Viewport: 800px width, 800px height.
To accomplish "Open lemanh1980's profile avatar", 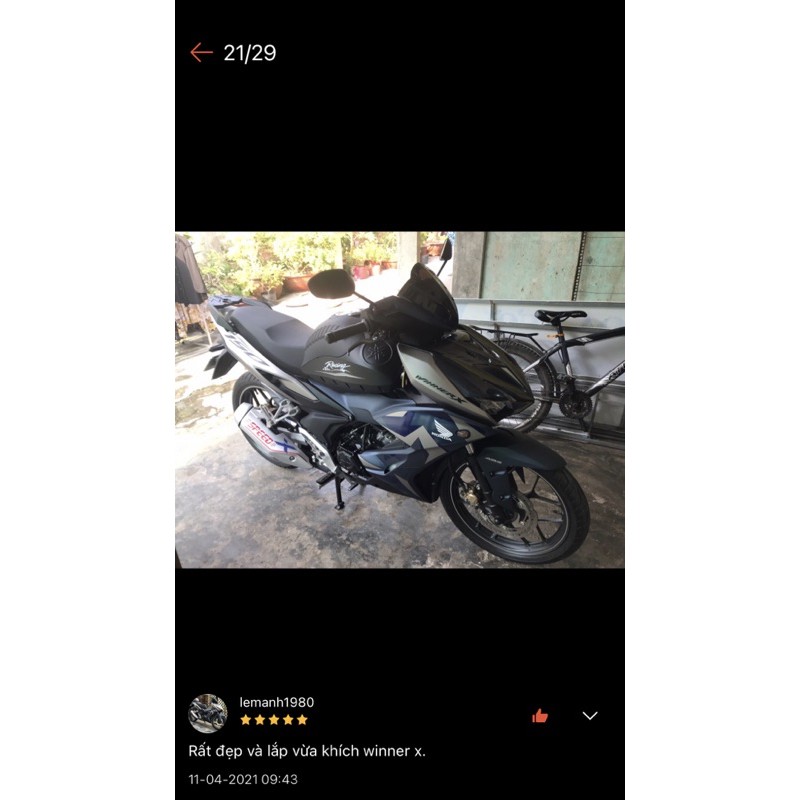I will pos(208,713).
